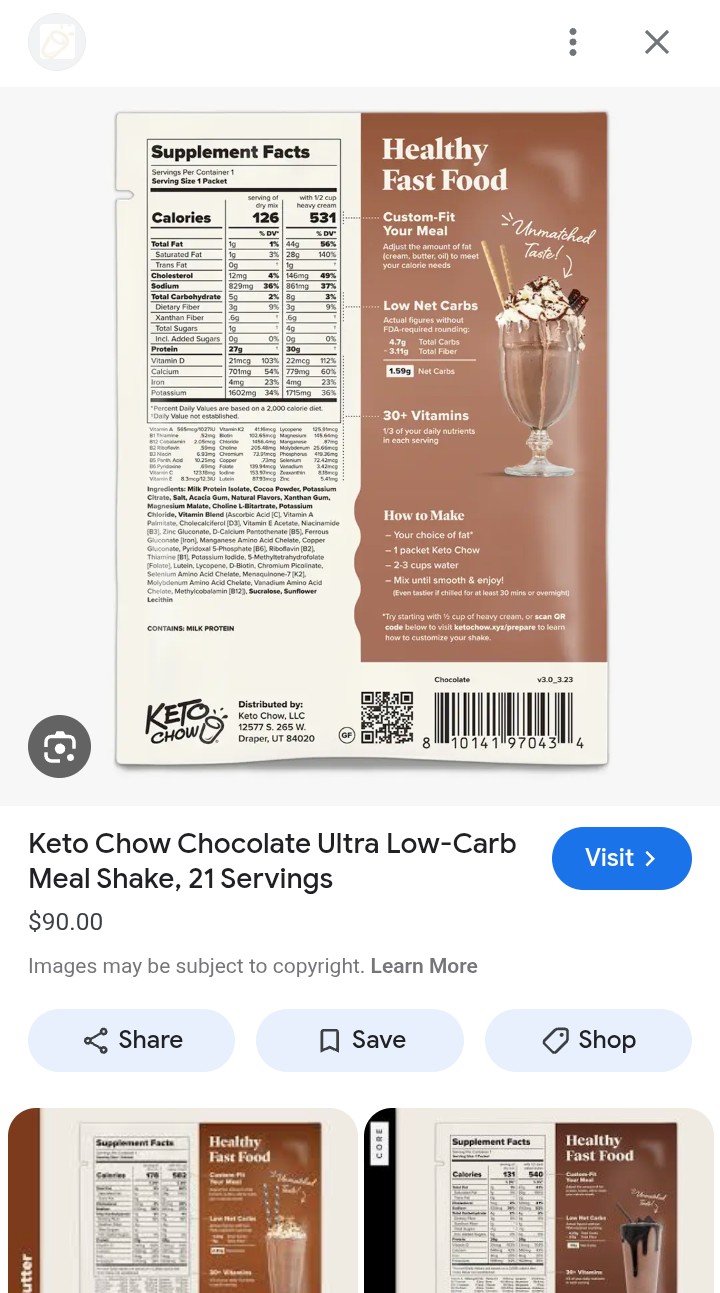Follow the Learn More copyright link

424,966
